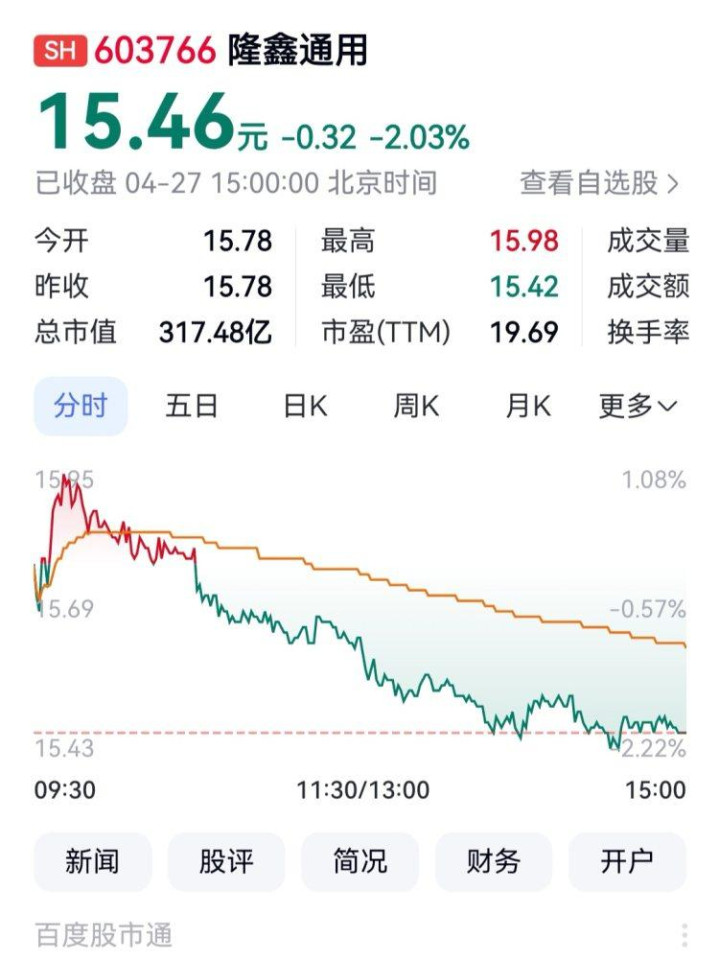The width and height of the screenshot is (719, 960).
Task: View 财务 financial data
Action: click(x=494, y=861)
